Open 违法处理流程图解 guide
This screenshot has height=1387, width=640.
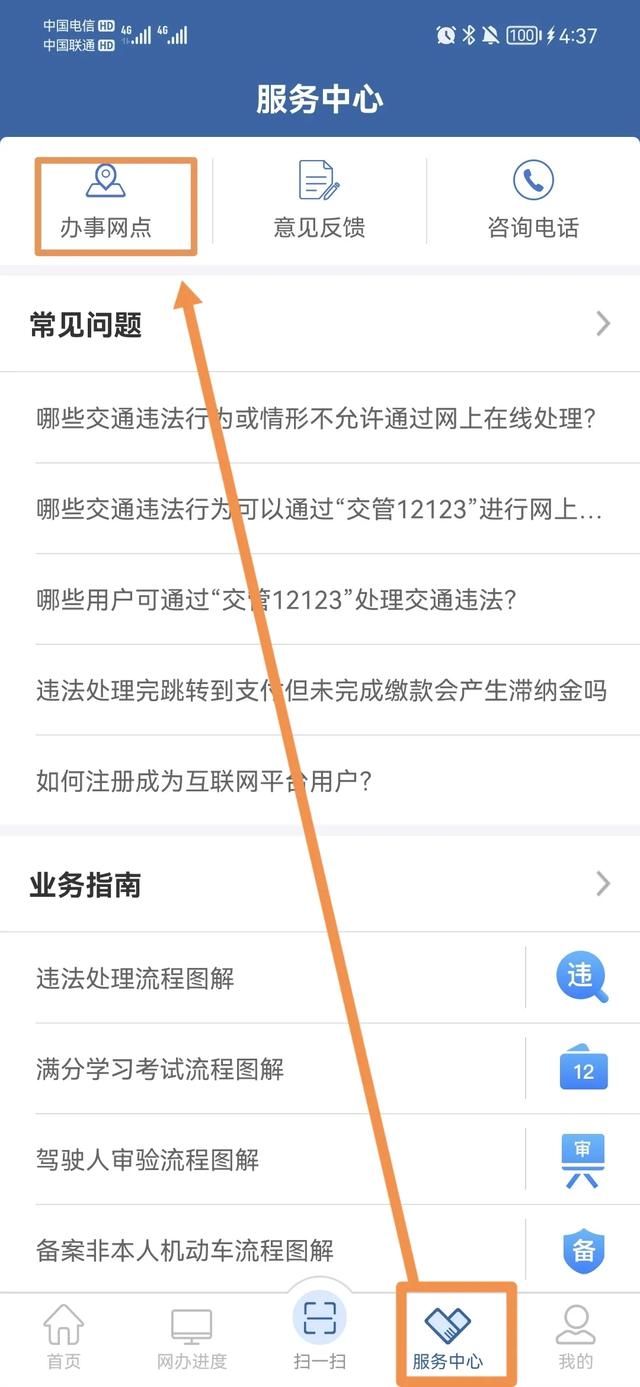pyautogui.click(x=136, y=978)
